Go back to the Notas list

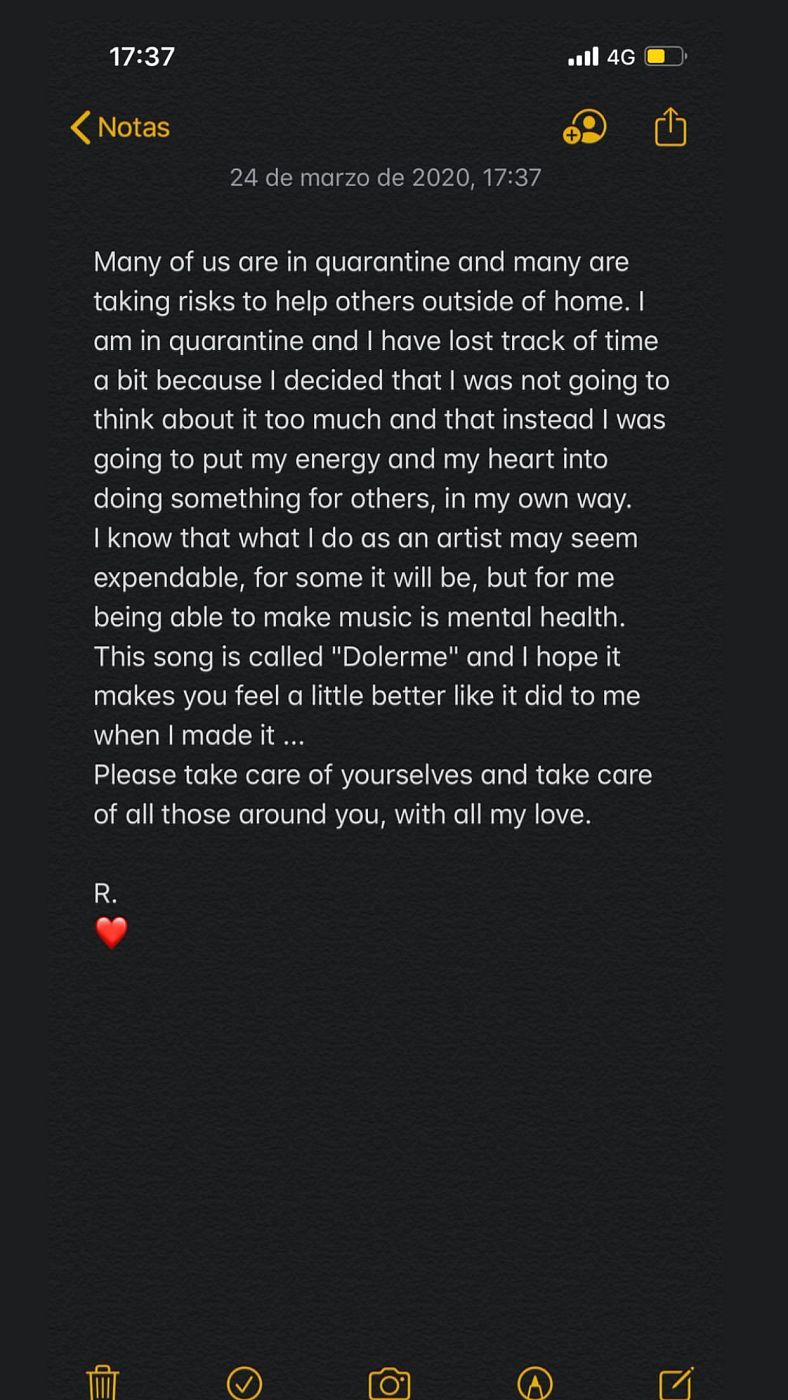[120, 128]
